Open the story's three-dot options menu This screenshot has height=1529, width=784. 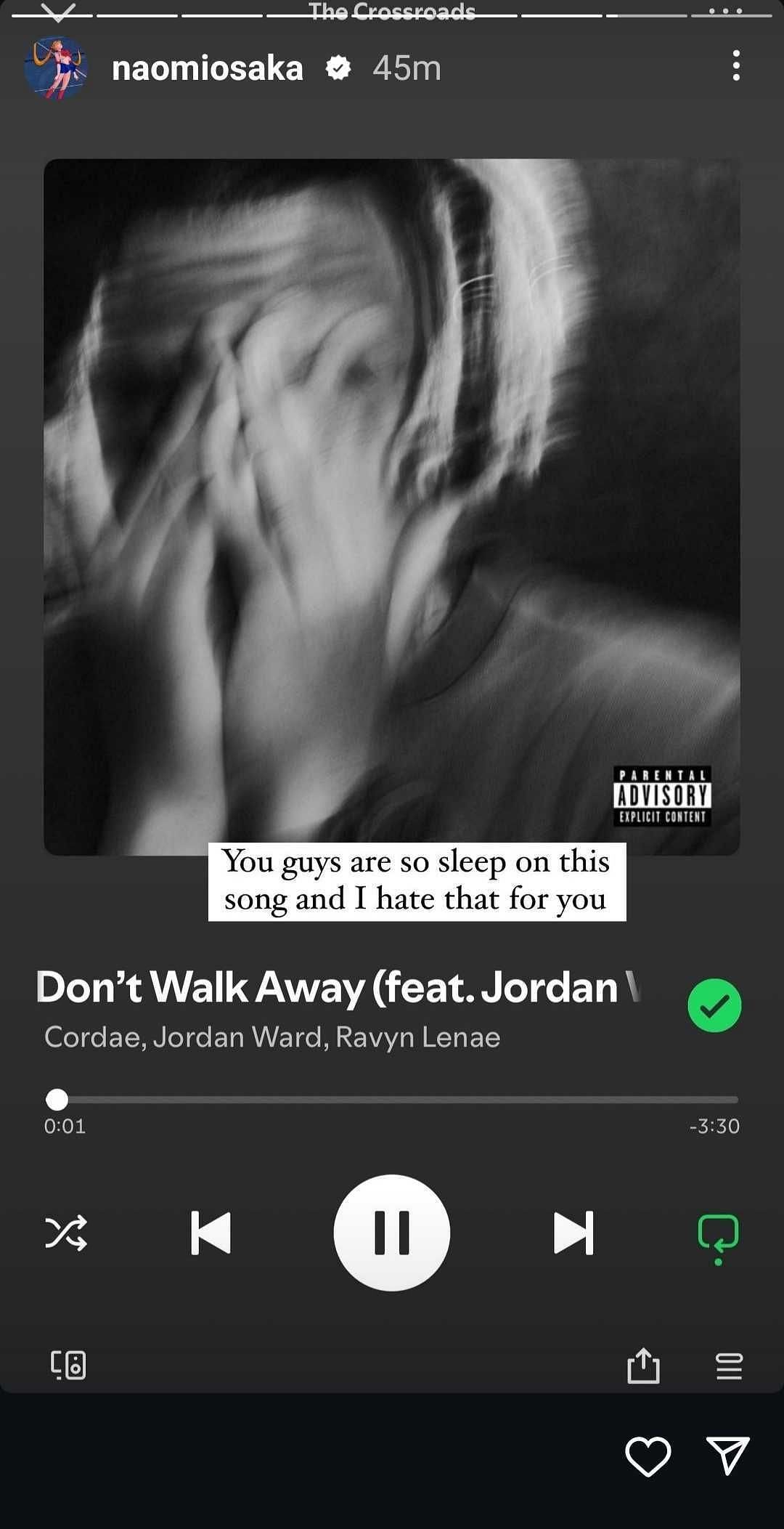[x=736, y=65]
